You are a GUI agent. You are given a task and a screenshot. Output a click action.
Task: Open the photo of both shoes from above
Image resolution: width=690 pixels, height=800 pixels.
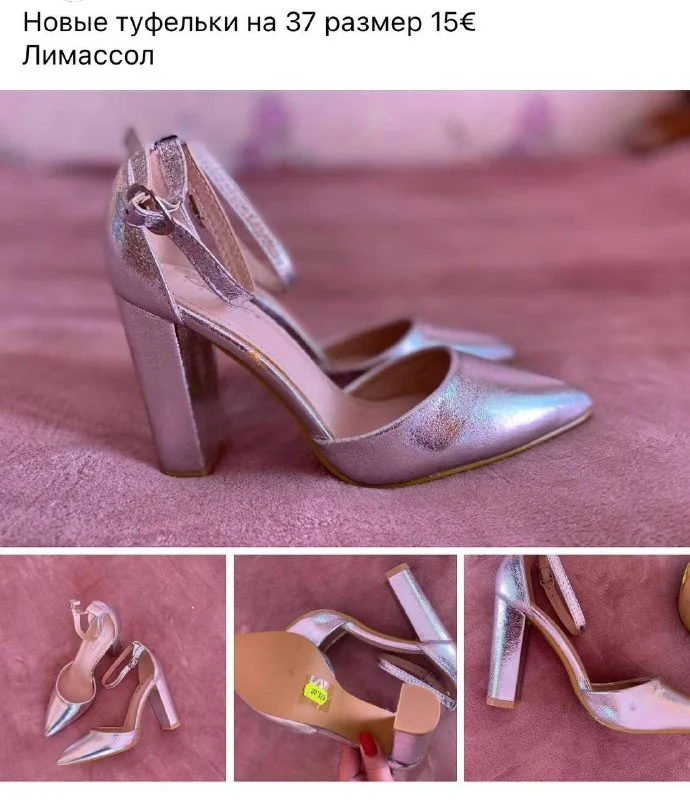click(x=113, y=668)
